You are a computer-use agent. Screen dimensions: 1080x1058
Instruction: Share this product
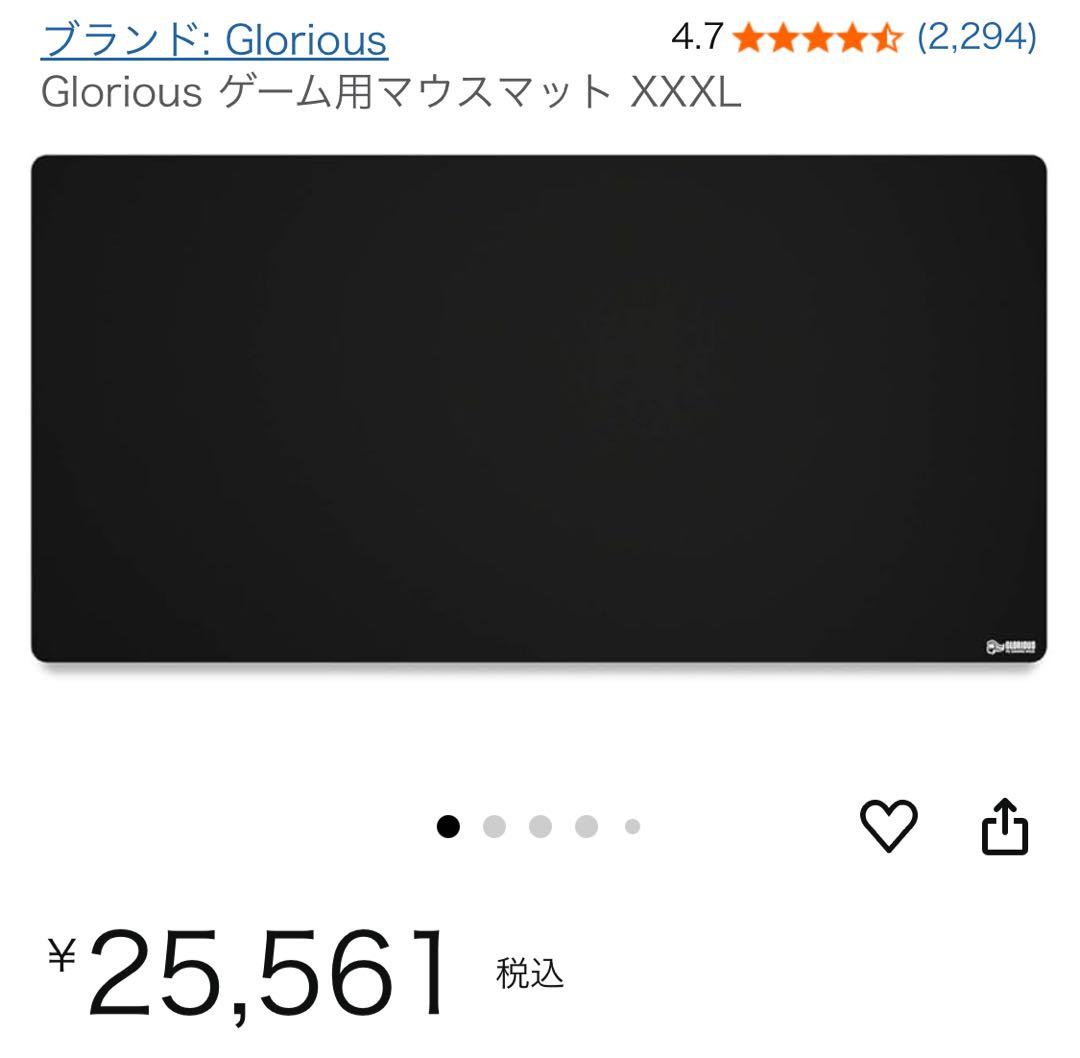[1004, 826]
